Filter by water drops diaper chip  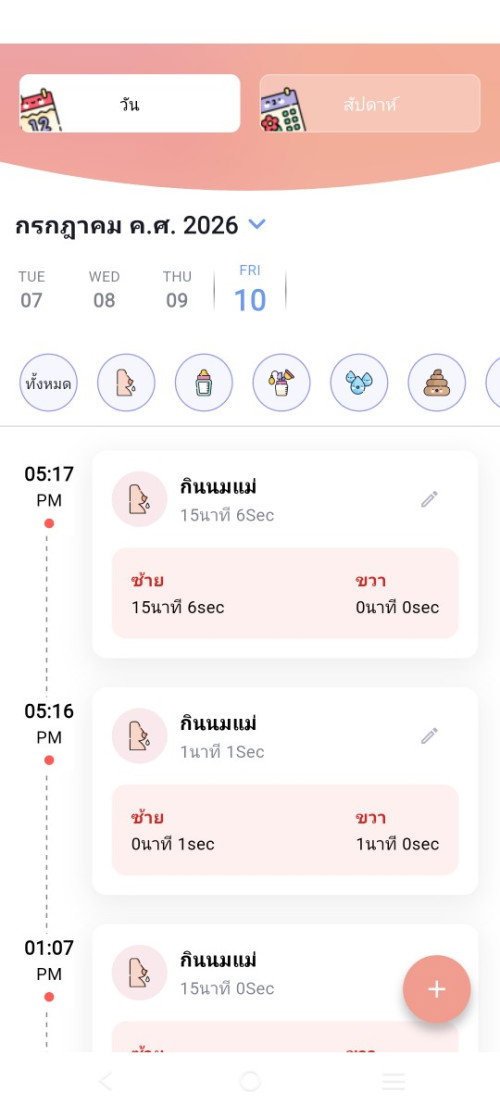(359, 383)
